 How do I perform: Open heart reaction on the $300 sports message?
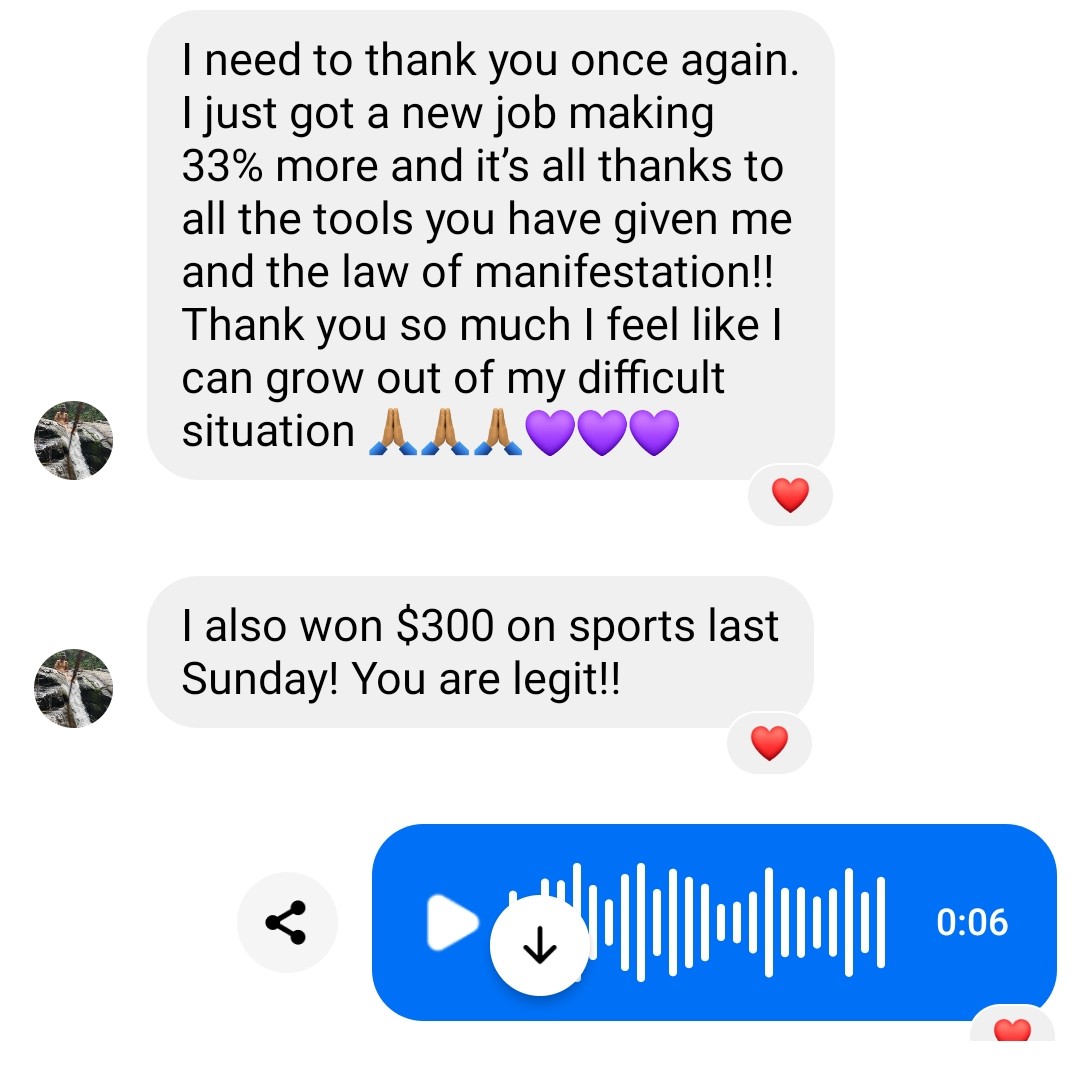click(769, 743)
